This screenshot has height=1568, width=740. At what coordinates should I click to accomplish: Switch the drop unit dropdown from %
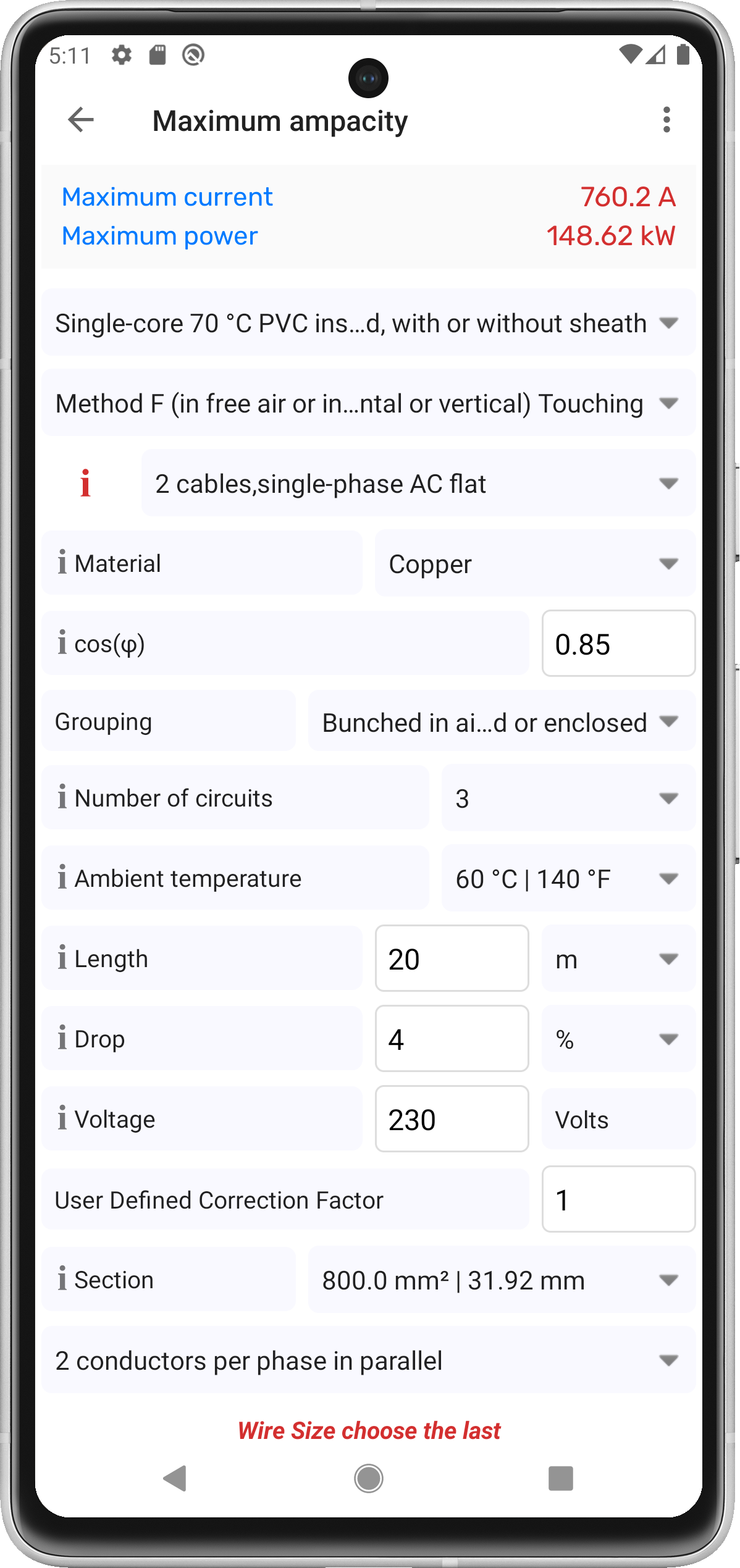point(618,1039)
